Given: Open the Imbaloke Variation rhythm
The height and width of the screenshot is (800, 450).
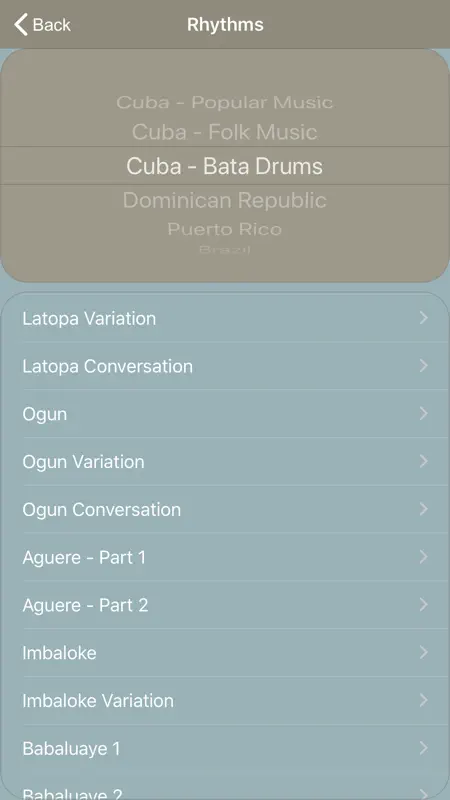Looking at the screenshot, I should tap(225, 701).
